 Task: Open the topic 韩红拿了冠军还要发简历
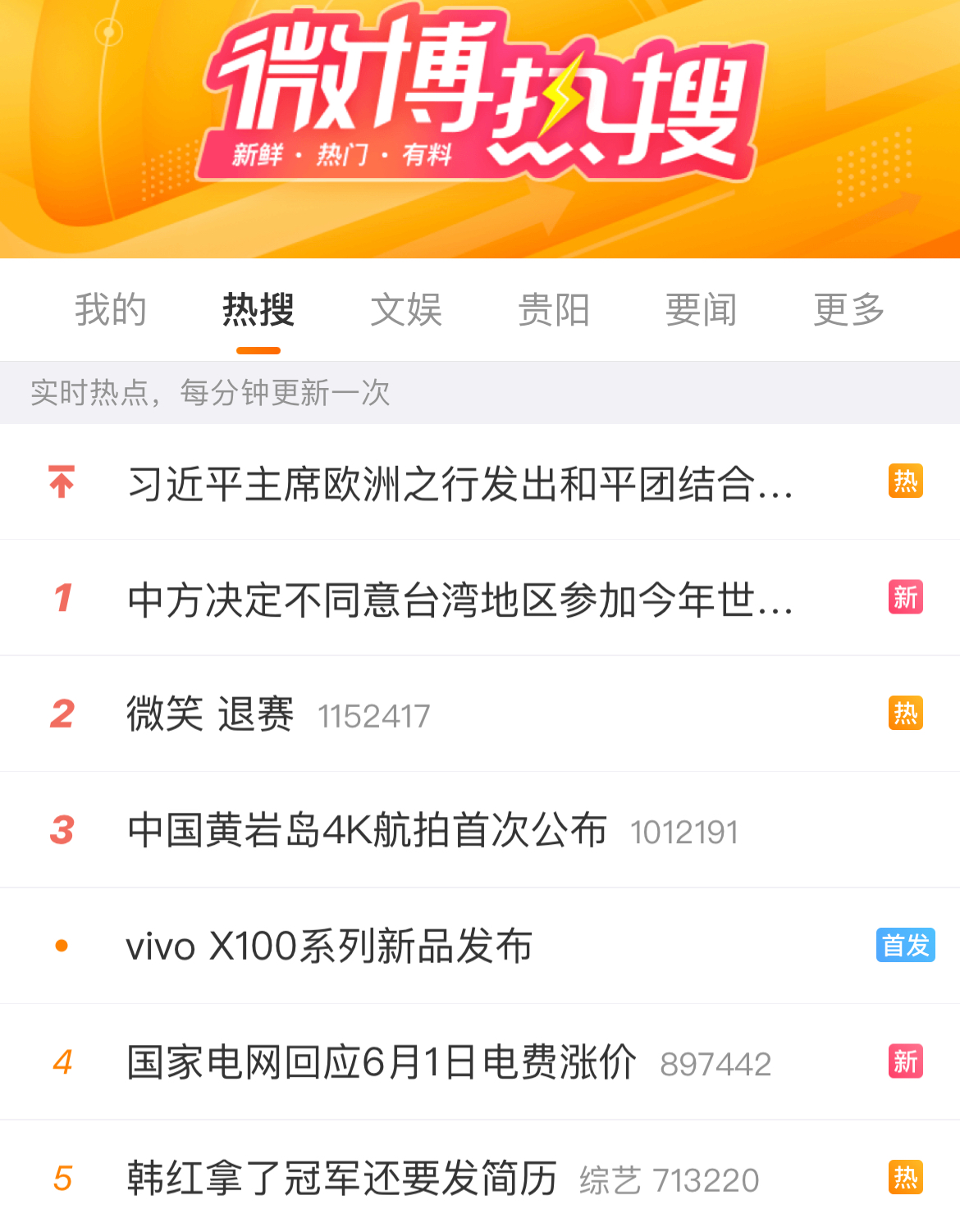pyautogui.click(x=341, y=1179)
